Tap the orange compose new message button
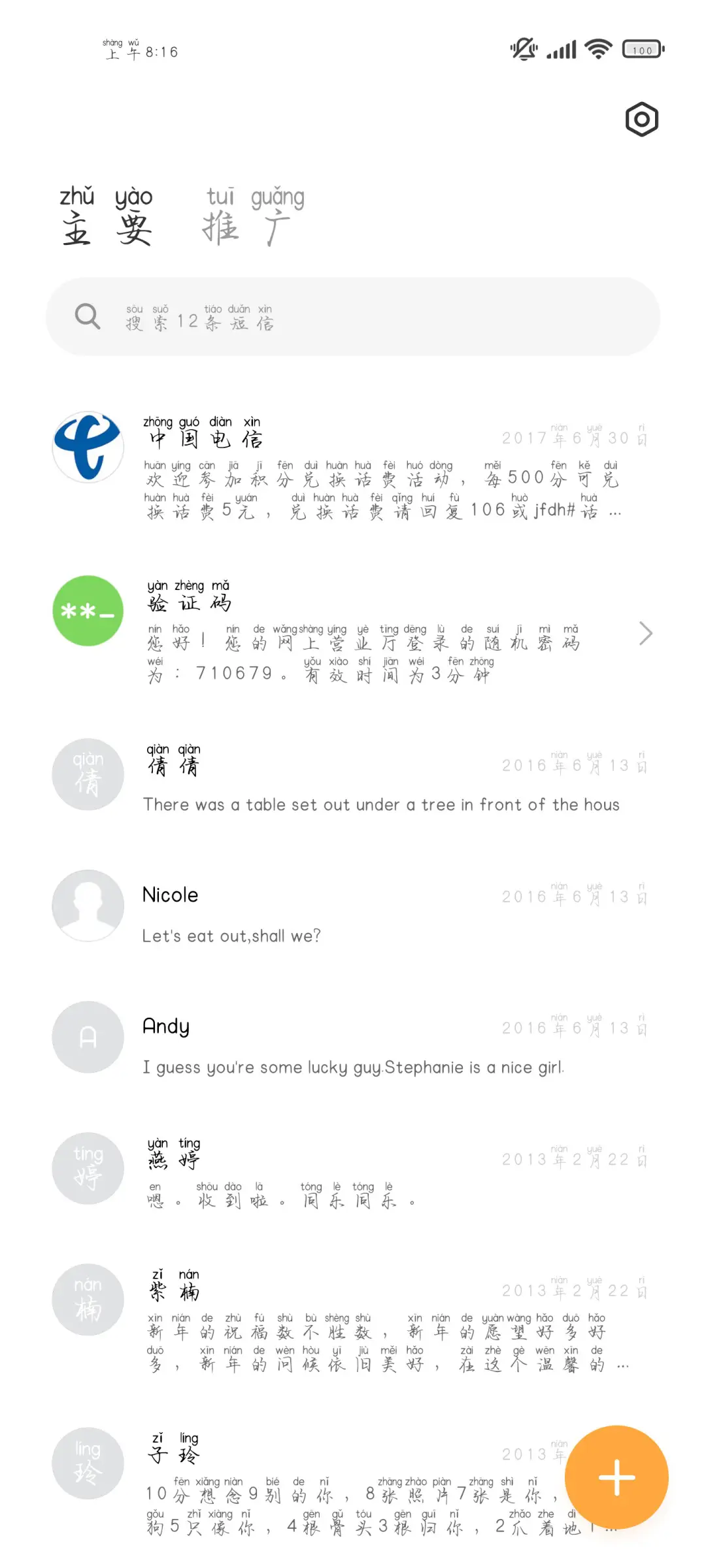The height and width of the screenshot is (1568, 706). [616, 1477]
